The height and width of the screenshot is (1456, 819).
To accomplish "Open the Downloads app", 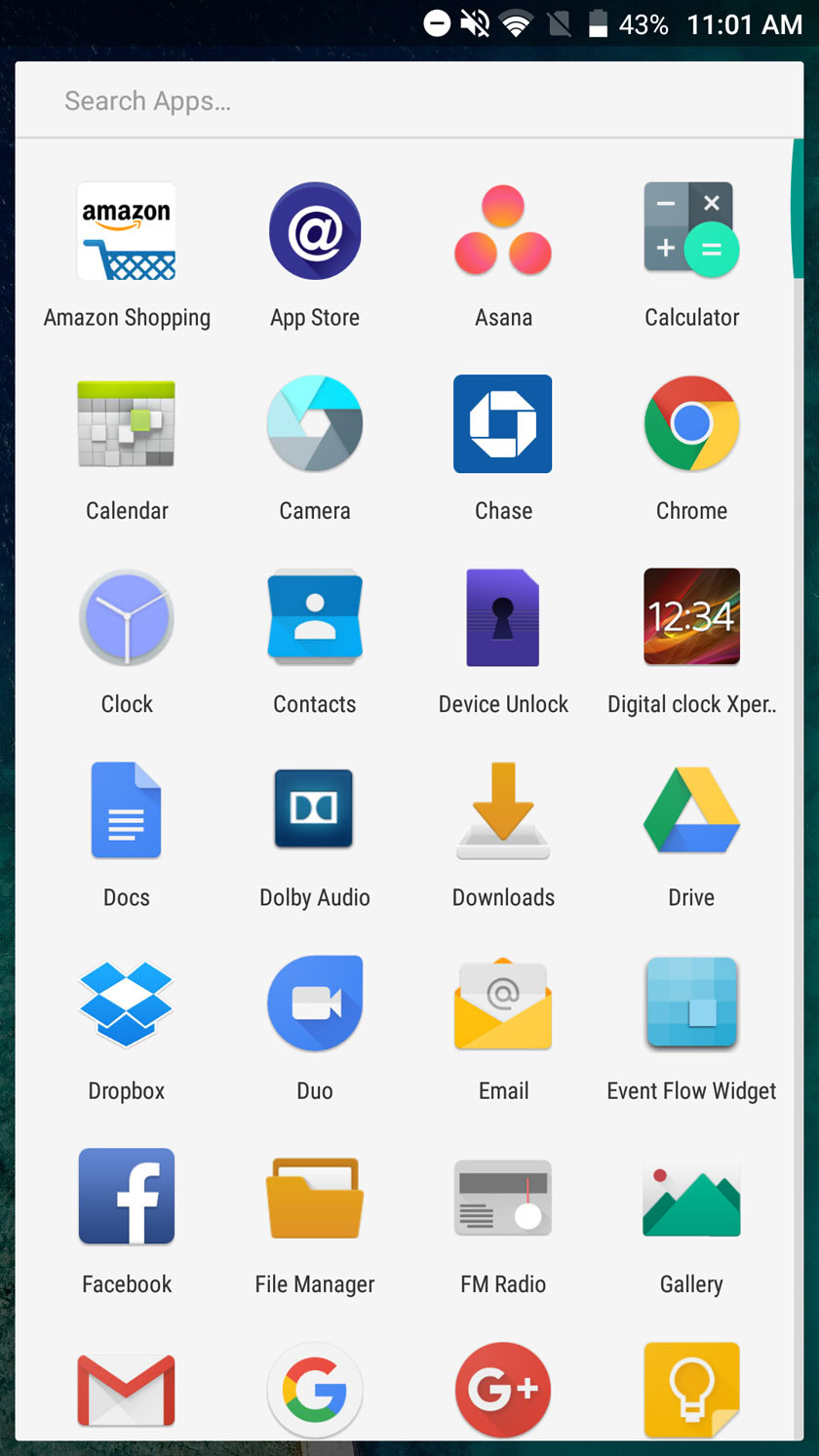I will pyautogui.click(x=503, y=811).
